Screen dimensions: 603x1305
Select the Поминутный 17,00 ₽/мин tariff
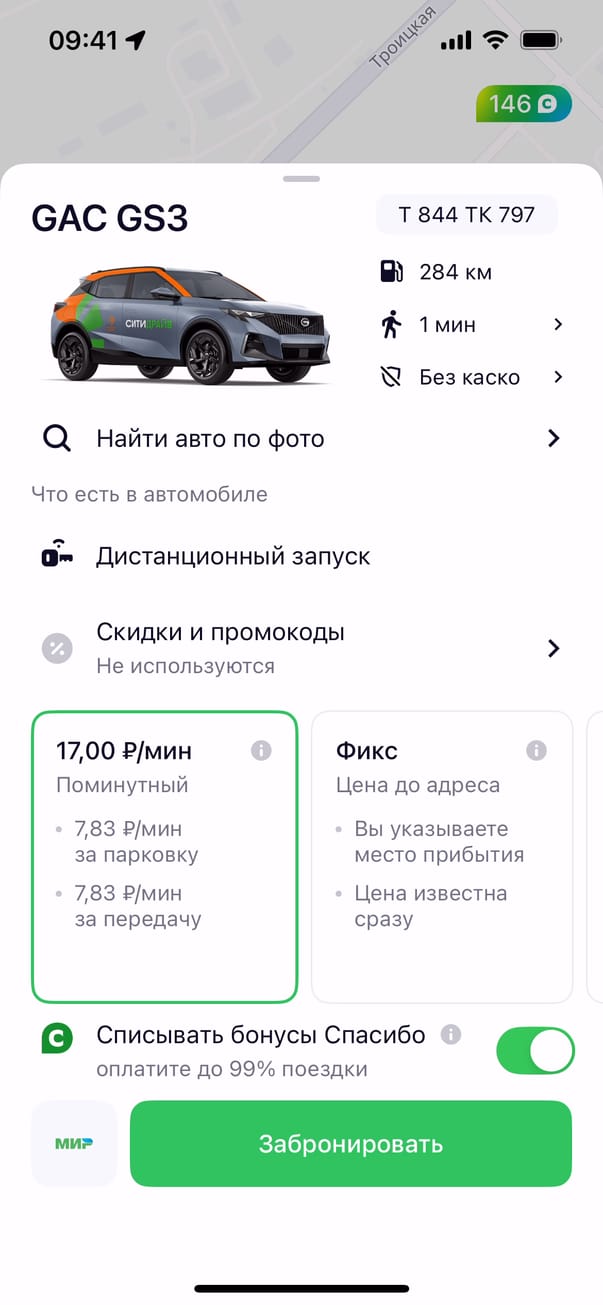(x=165, y=857)
